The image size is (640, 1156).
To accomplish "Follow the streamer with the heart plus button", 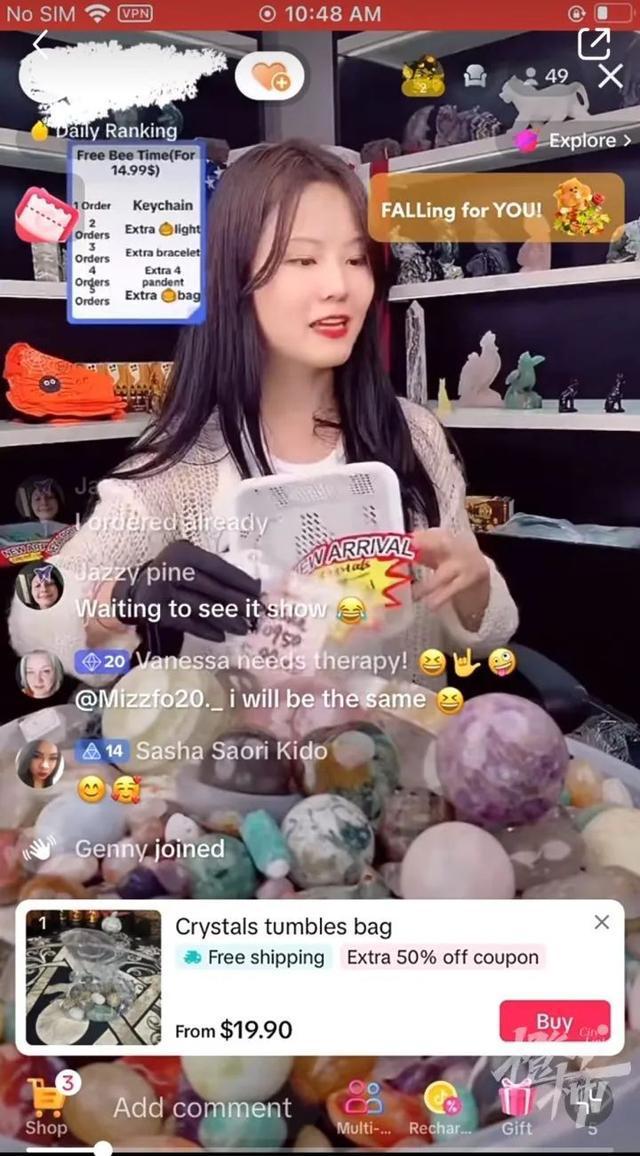I will [x=270, y=77].
